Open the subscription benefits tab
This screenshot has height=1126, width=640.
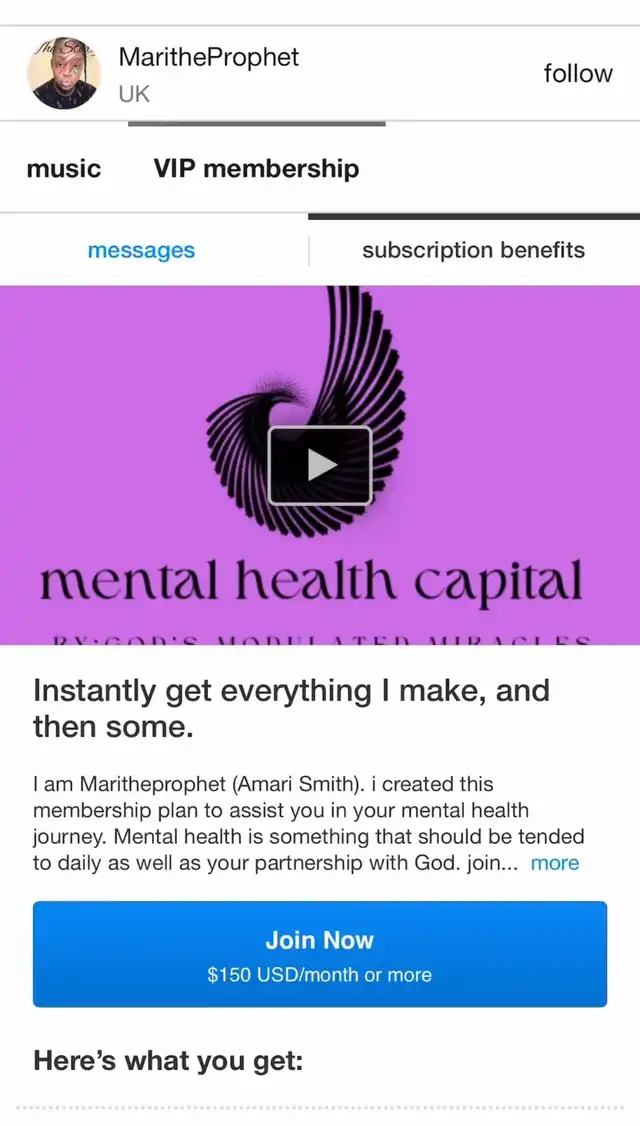coord(473,250)
